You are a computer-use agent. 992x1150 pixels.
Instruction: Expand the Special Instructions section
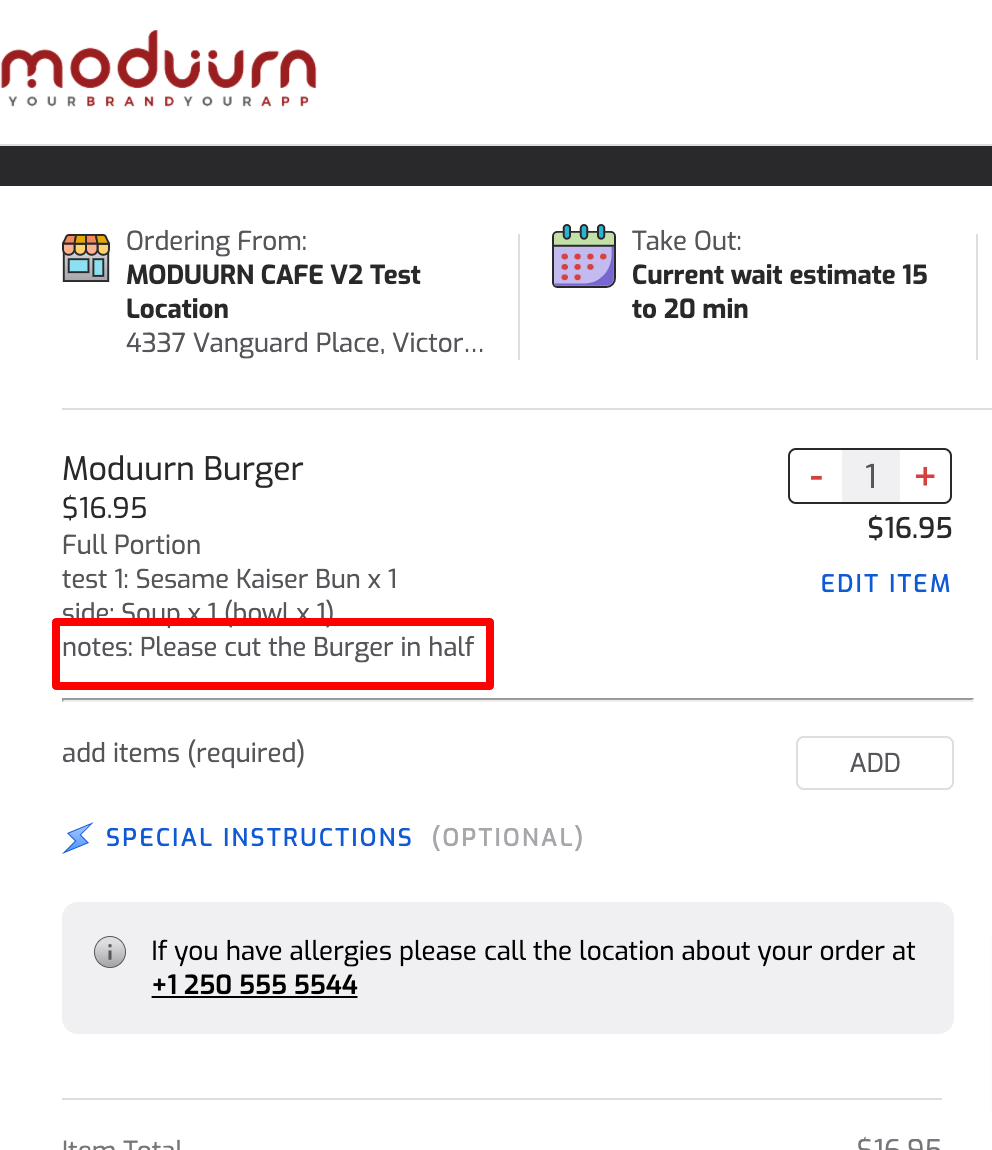click(x=259, y=837)
